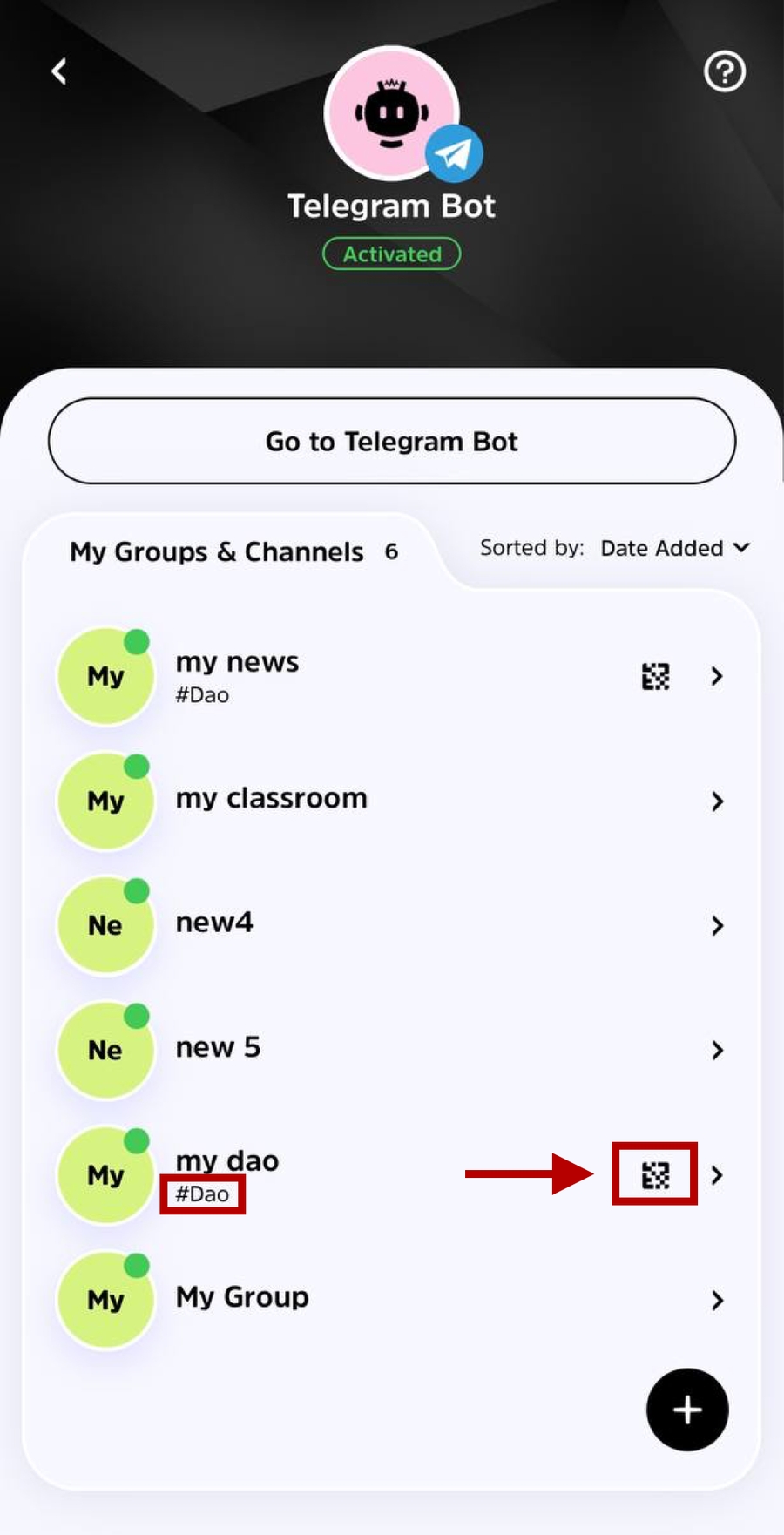Add a new group with plus button
This screenshot has height=1535, width=784.
click(686, 1409)
